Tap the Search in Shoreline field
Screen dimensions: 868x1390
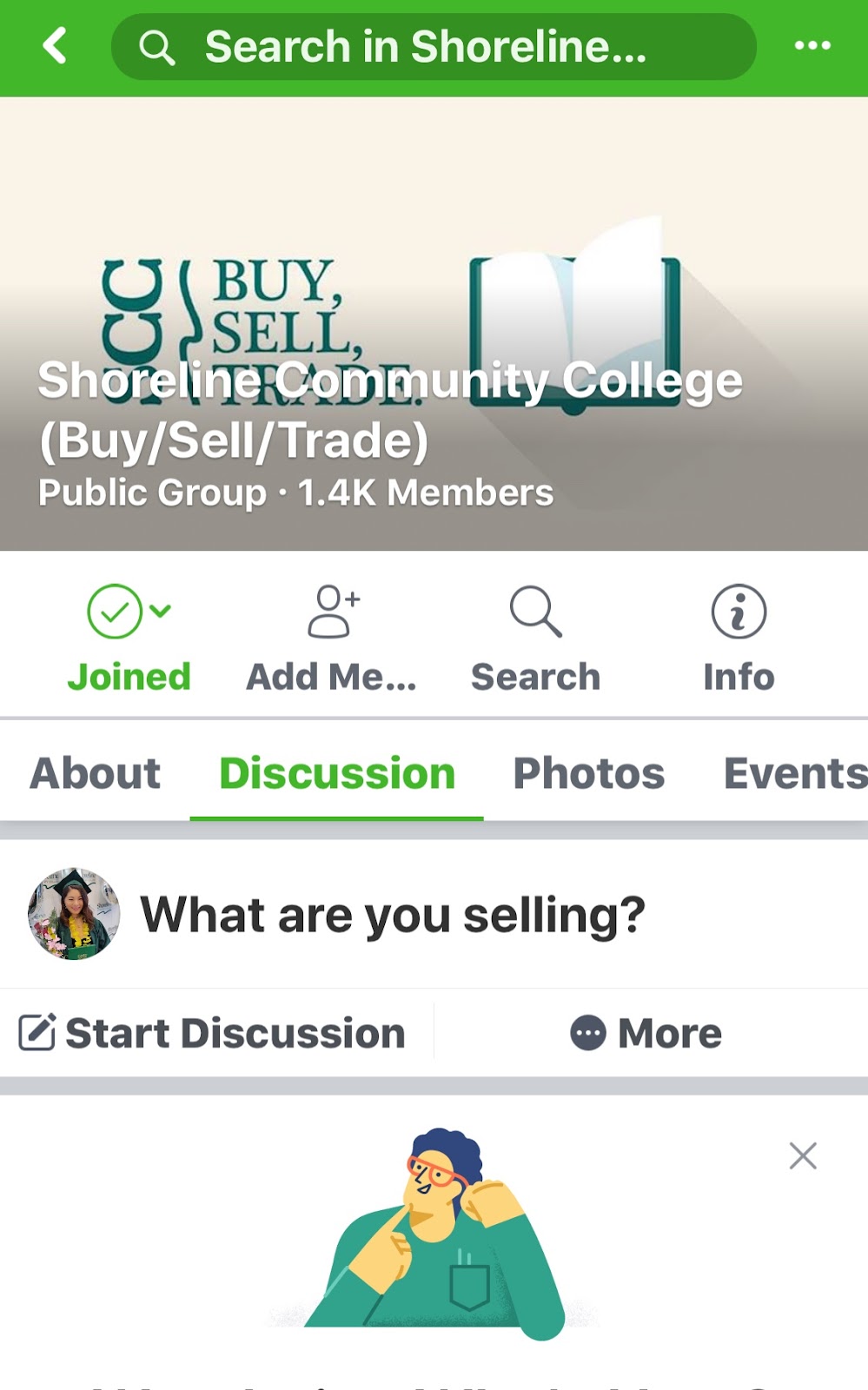click(433, 47)
